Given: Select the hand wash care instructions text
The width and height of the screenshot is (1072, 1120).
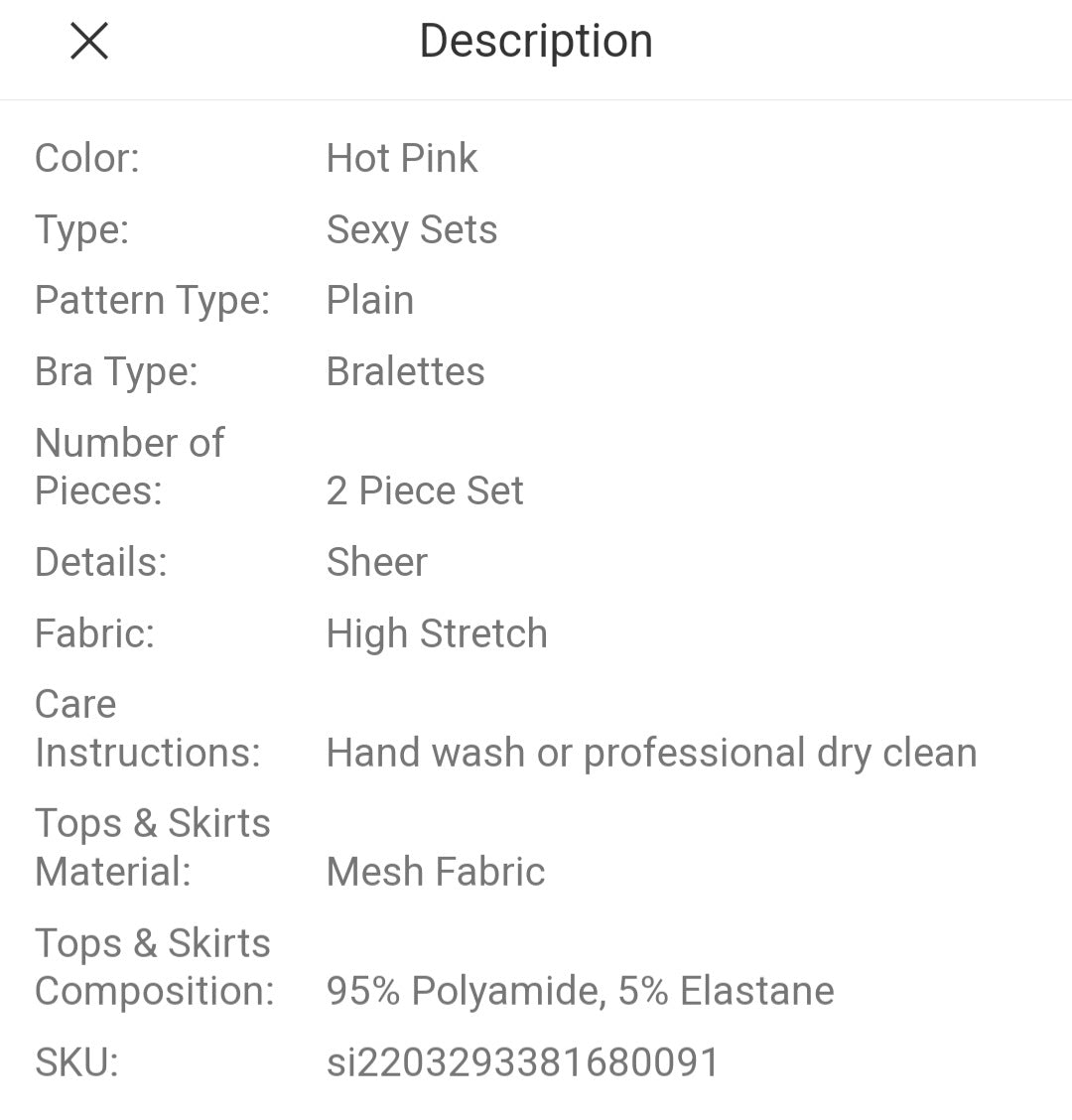Looking at the screenshot, I should coord(651,752).
